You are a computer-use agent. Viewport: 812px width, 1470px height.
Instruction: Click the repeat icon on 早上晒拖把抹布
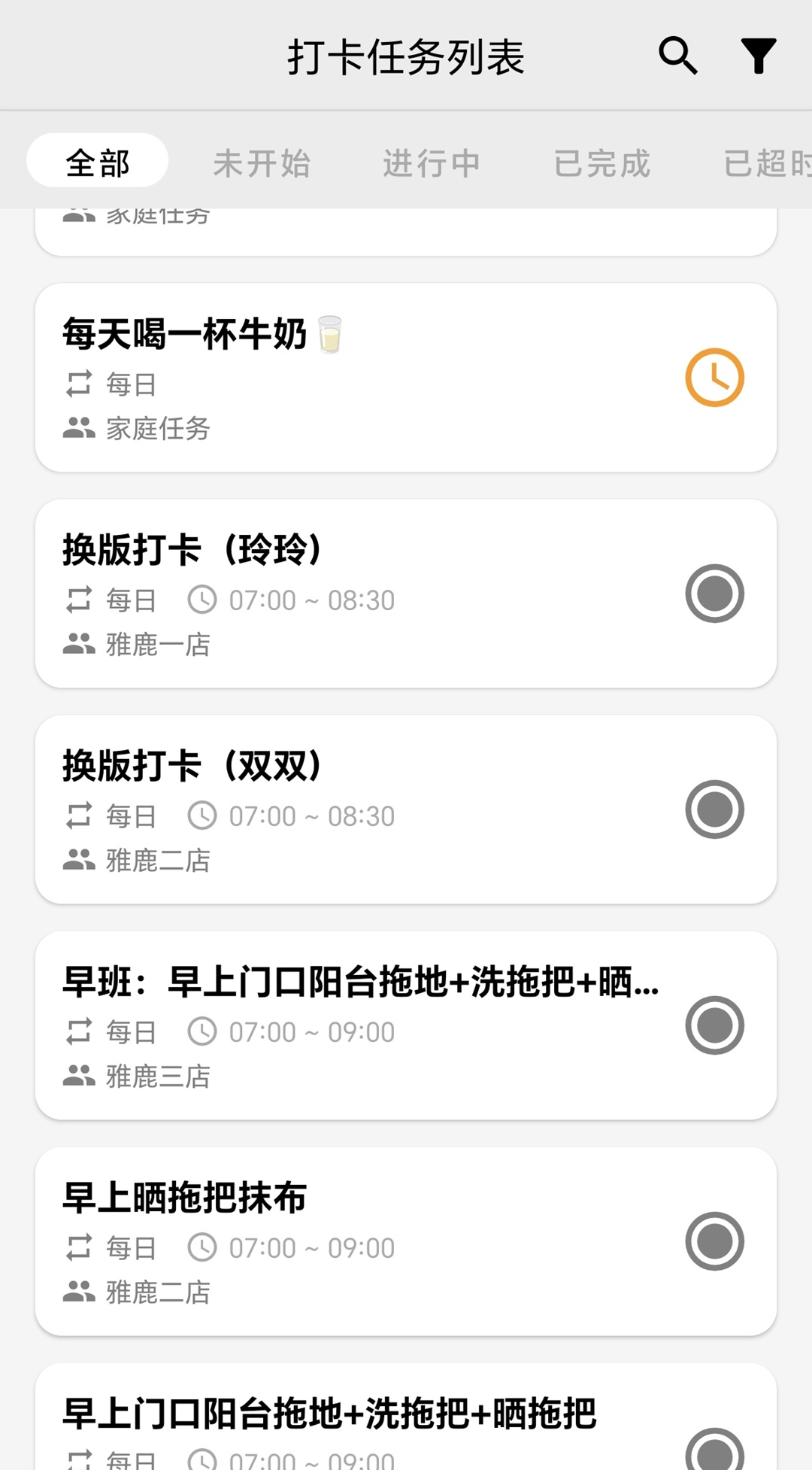(78, 1247)
